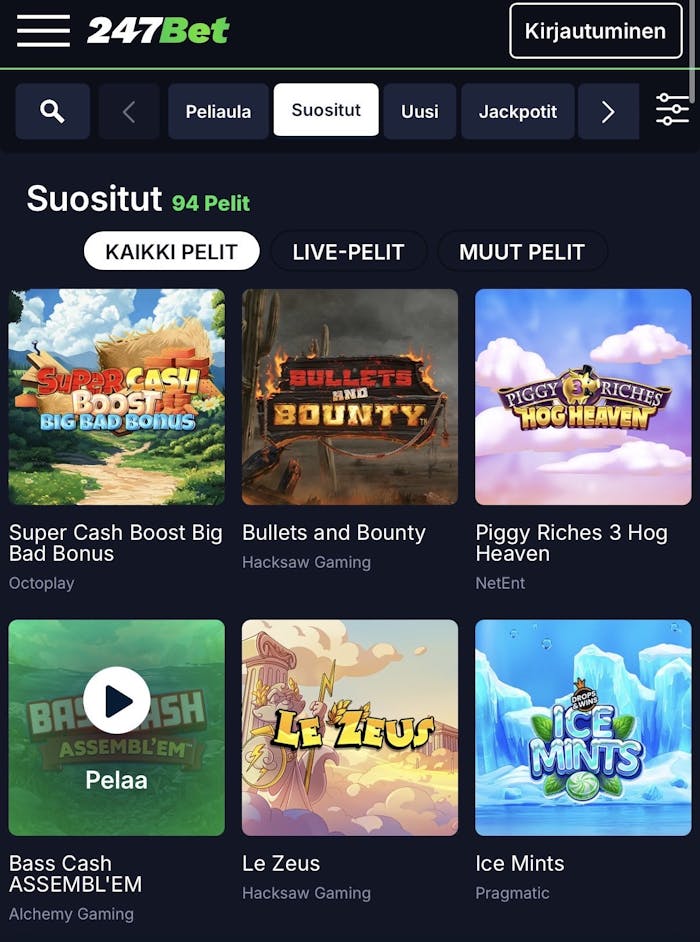
Task: Open the Jackpotit tab
Action: [x=517, y=111]
